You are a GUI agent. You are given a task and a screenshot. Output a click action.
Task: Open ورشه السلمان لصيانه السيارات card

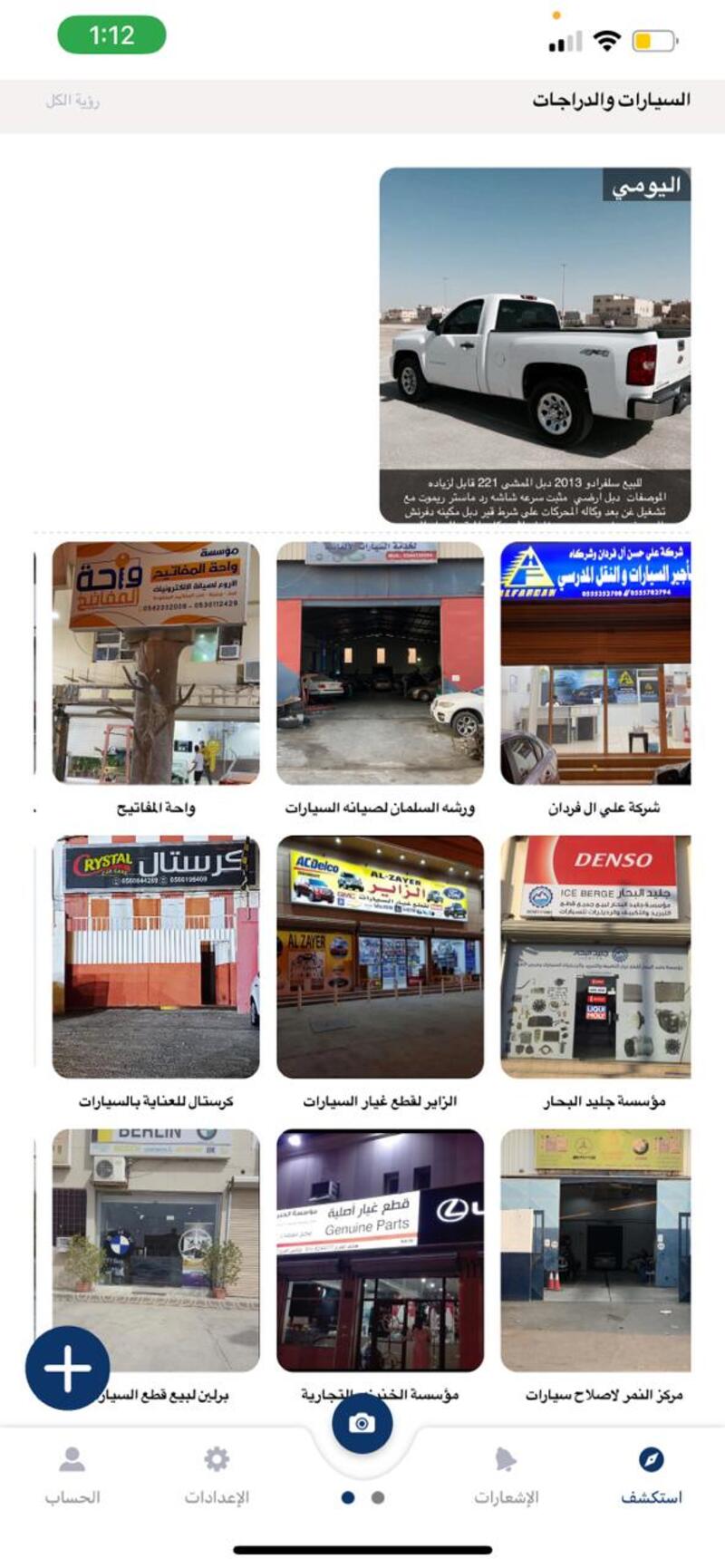[x=380, y=663]
